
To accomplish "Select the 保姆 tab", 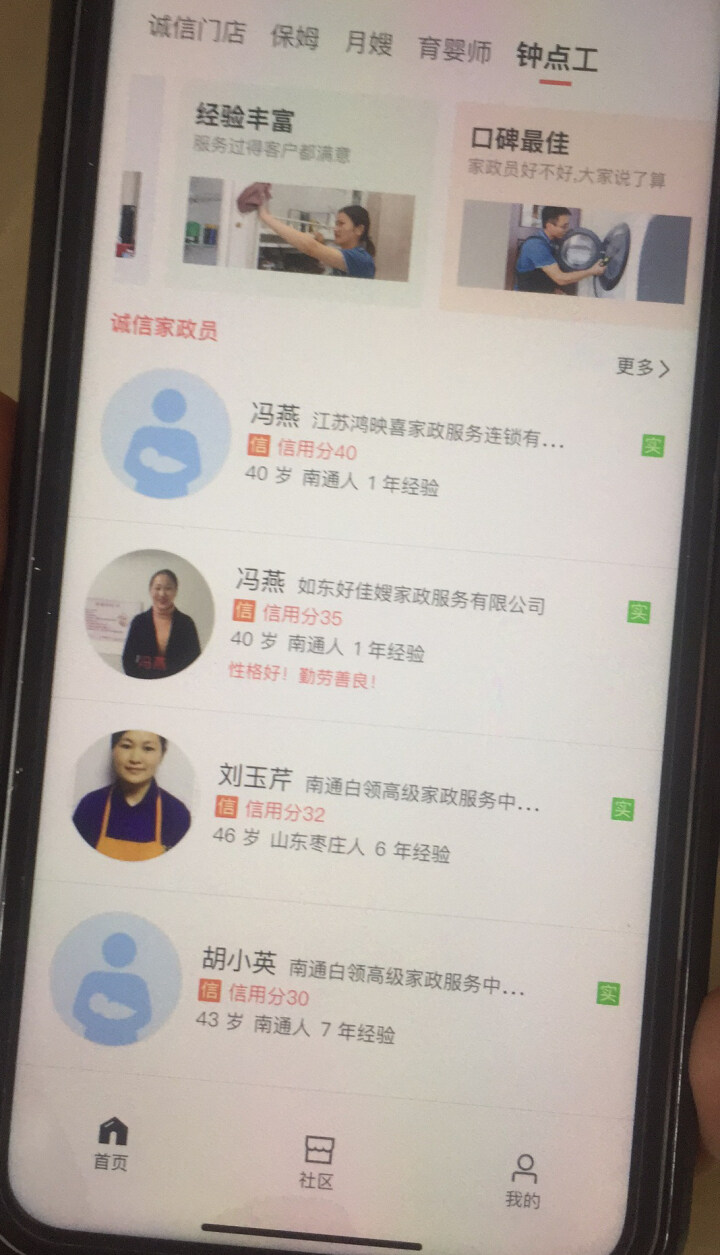I will [295, 38].
